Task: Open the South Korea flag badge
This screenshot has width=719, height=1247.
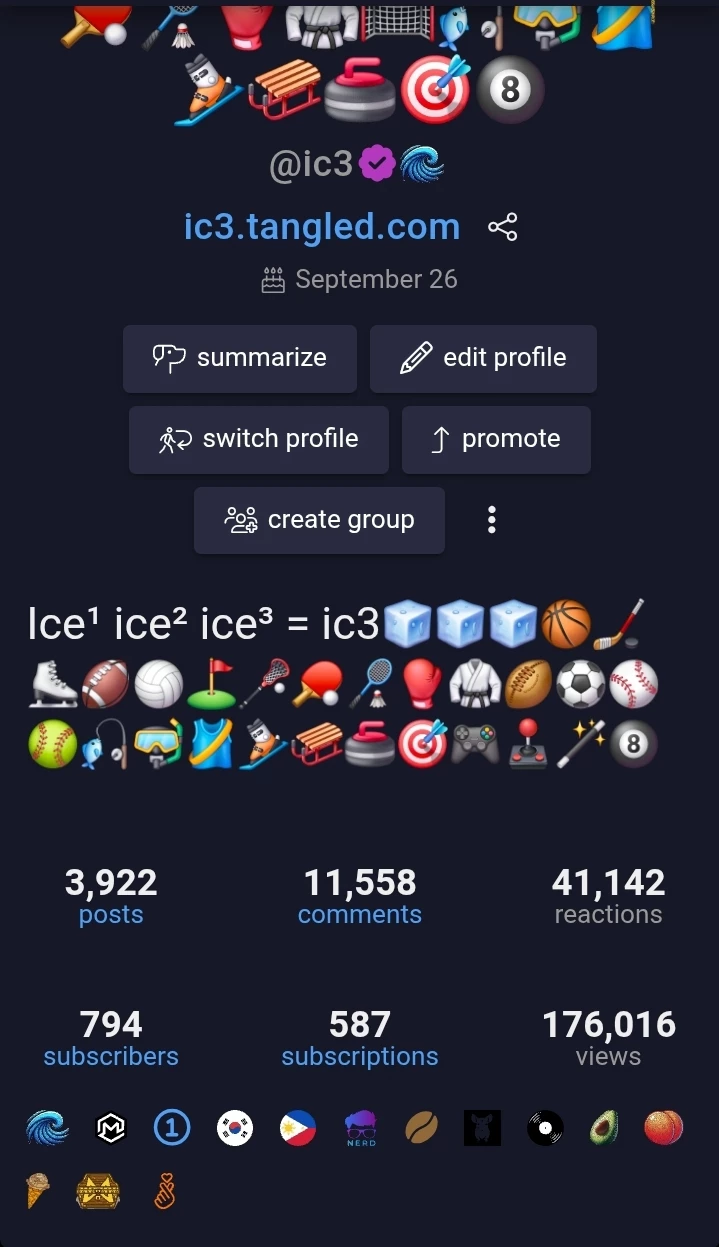Action: pos(235,1128)
